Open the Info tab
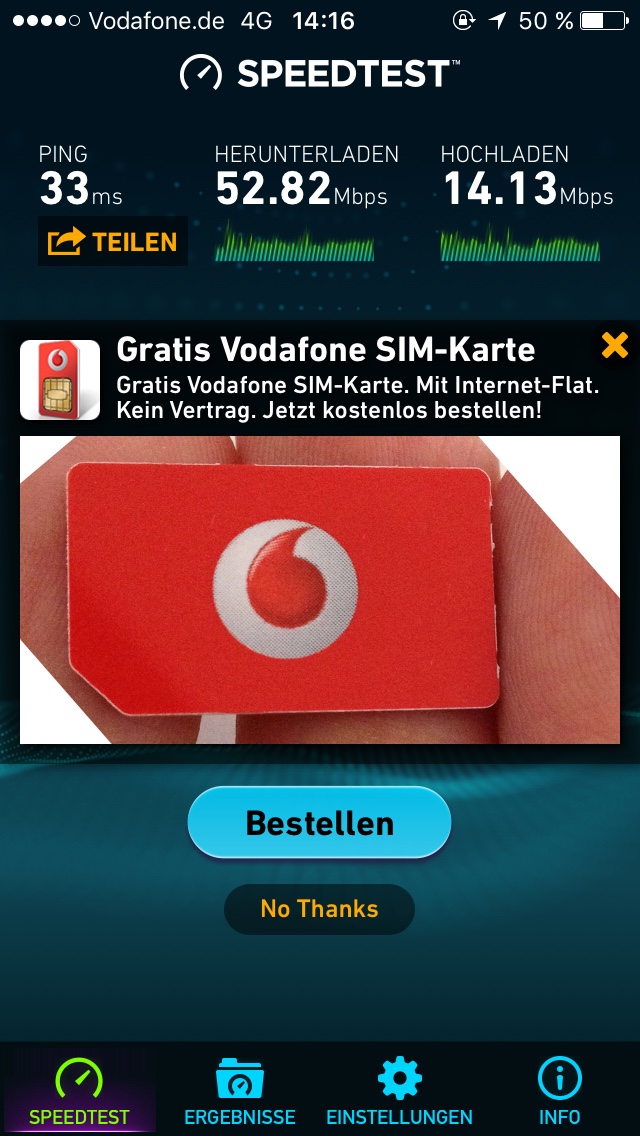 (x=559, y=1092)
